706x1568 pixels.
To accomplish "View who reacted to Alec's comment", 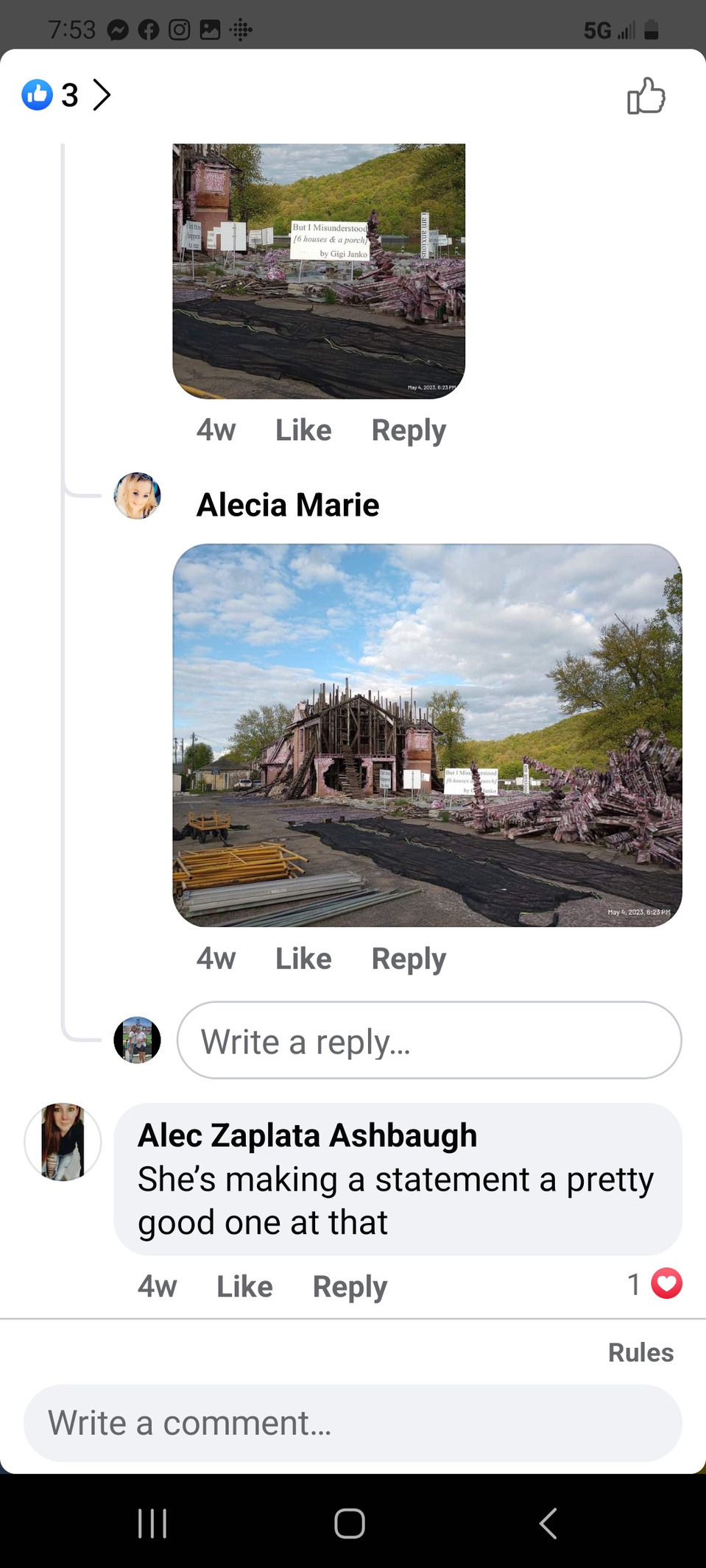I will 655,1284.
